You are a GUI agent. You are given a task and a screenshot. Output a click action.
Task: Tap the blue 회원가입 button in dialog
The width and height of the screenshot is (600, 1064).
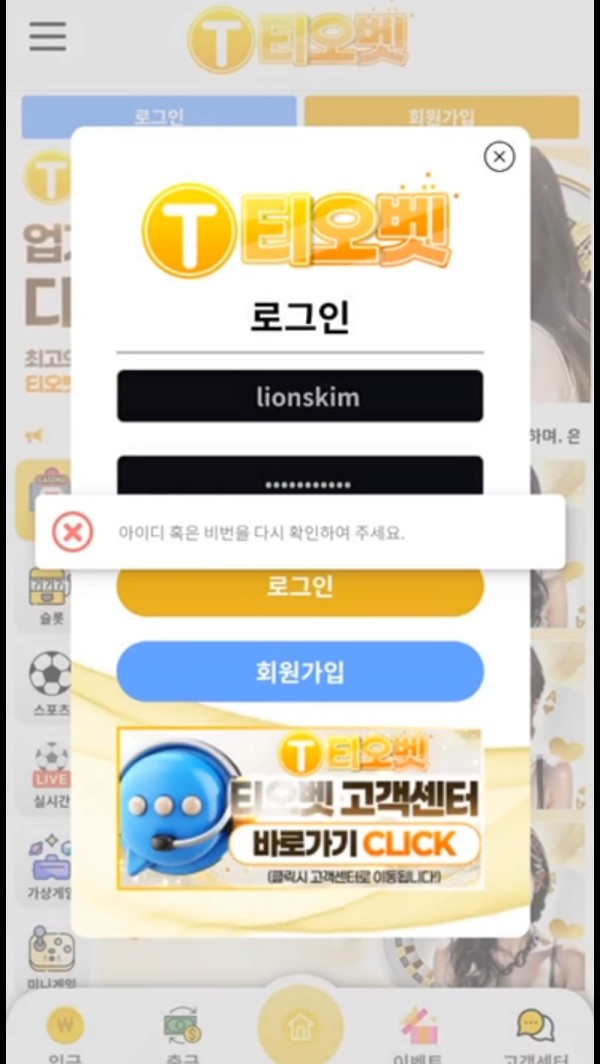(300, 671)
